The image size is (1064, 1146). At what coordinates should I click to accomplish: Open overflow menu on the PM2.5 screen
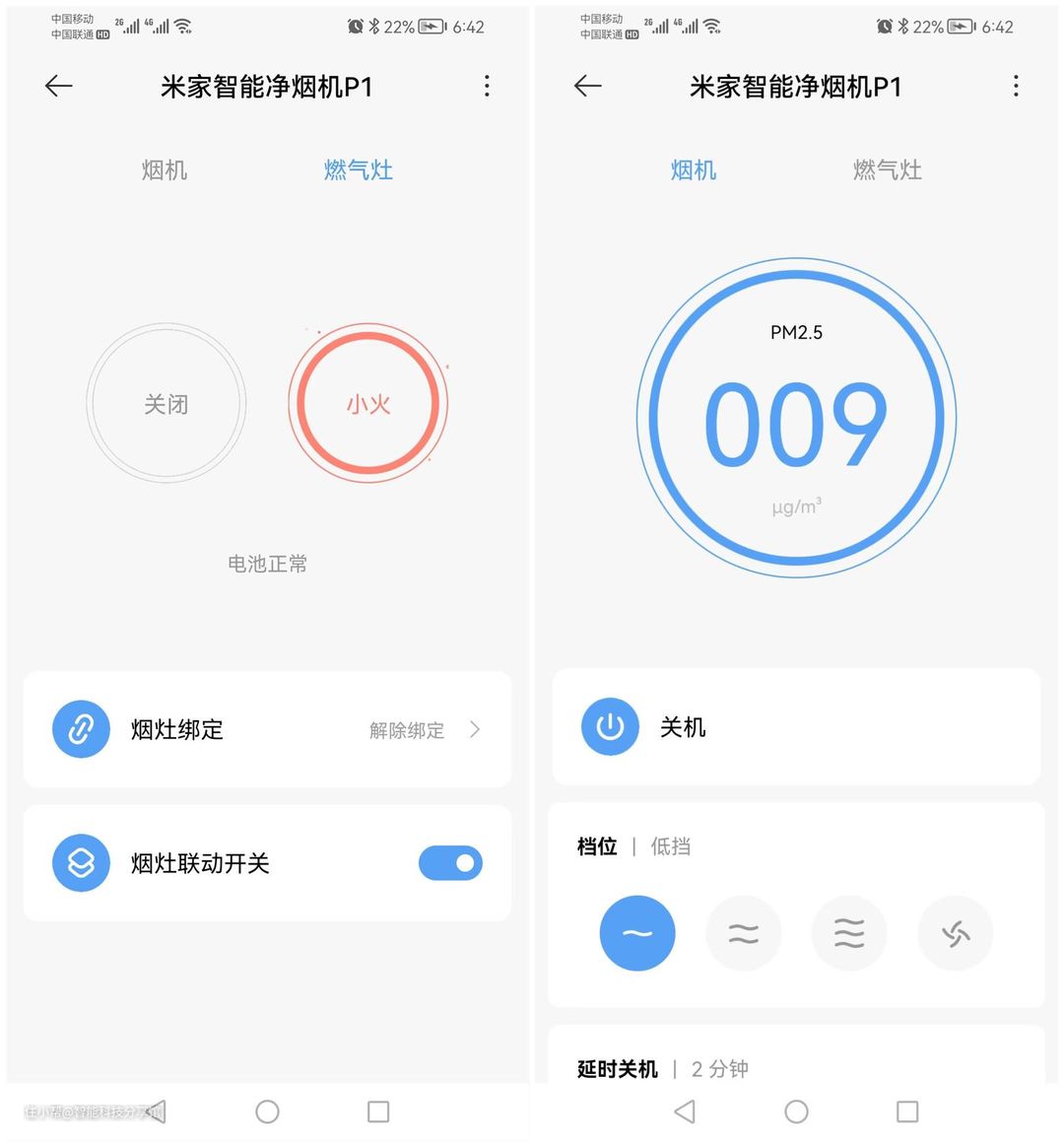click(1016, 87)
